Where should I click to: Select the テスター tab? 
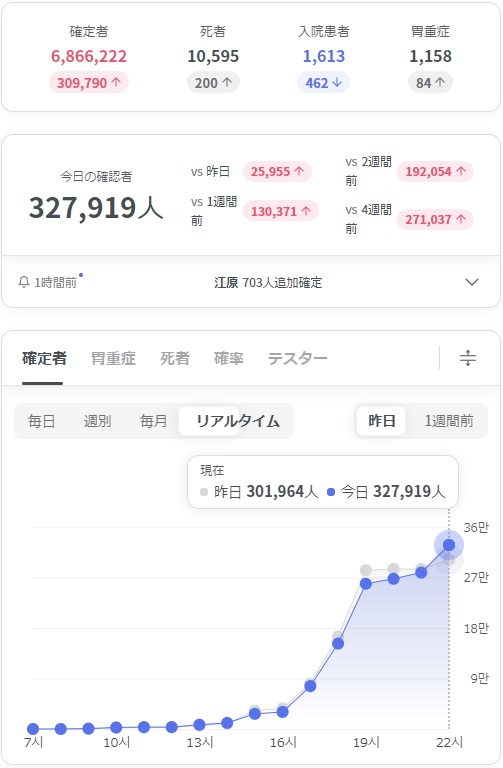(297, 359)
